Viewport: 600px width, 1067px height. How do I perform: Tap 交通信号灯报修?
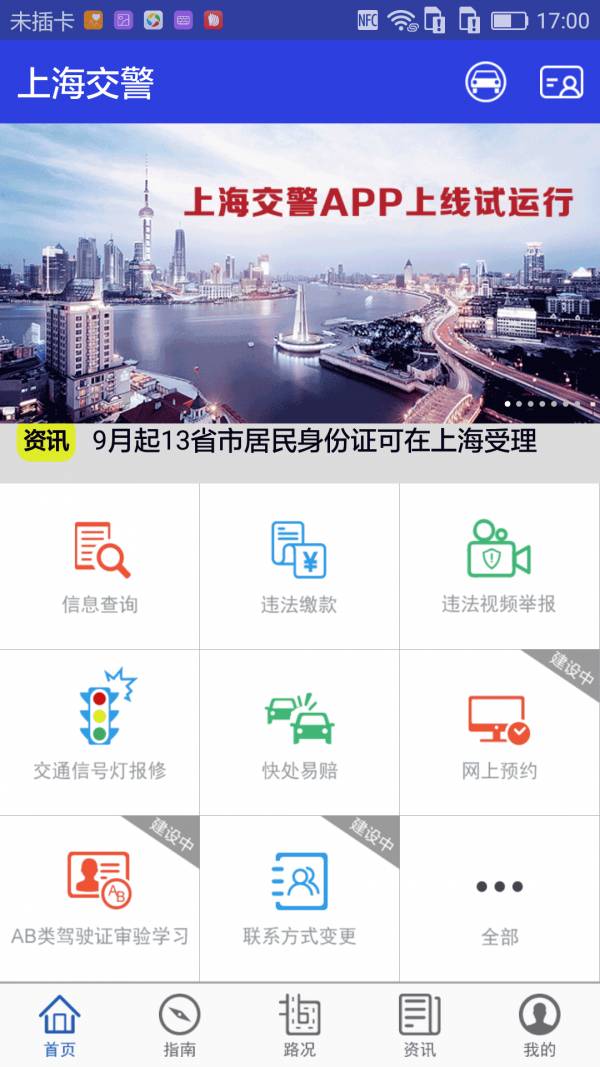tap(100, 732)
